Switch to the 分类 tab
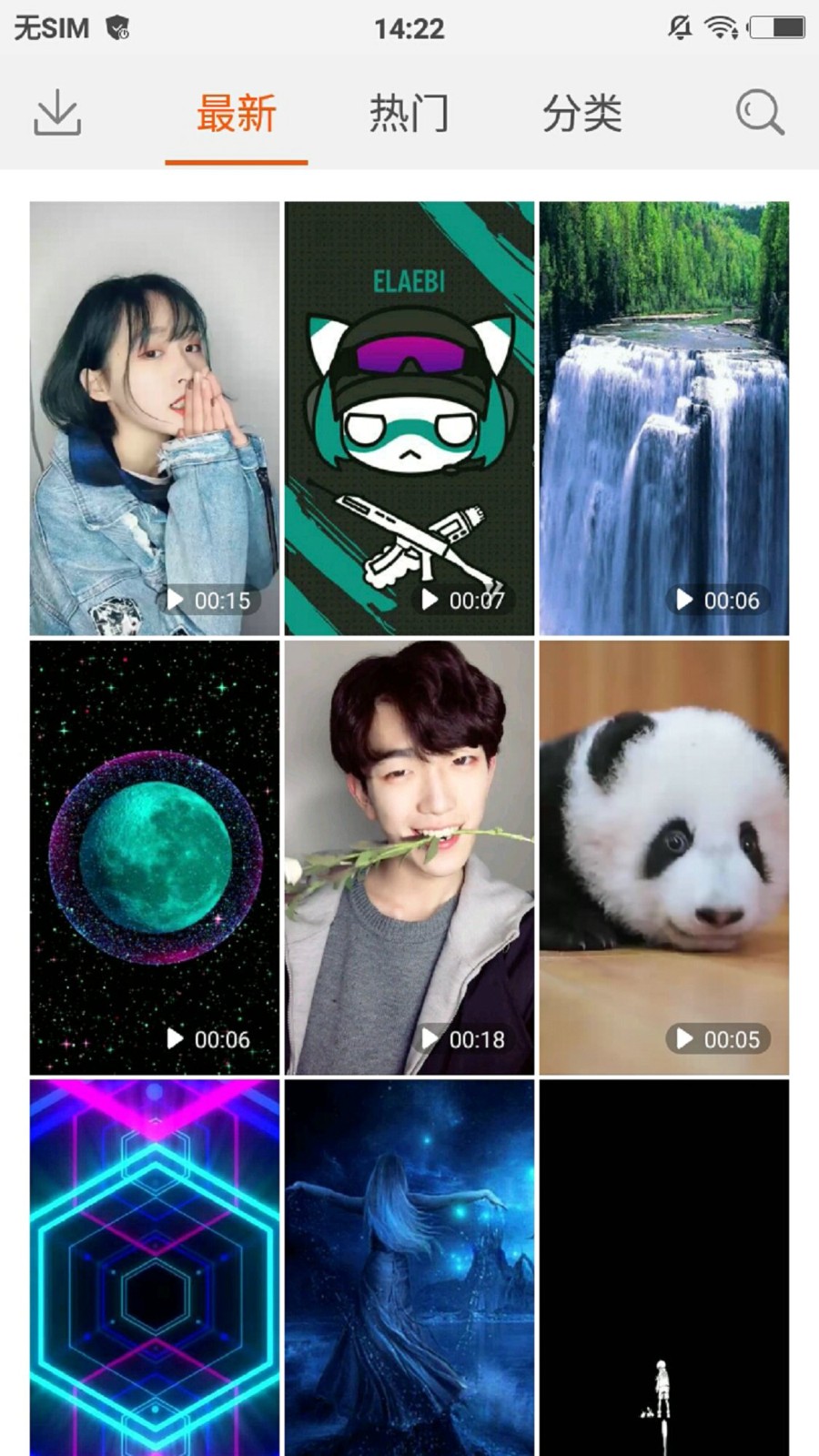Screen dimensions: 819x1456 [581, 115]
